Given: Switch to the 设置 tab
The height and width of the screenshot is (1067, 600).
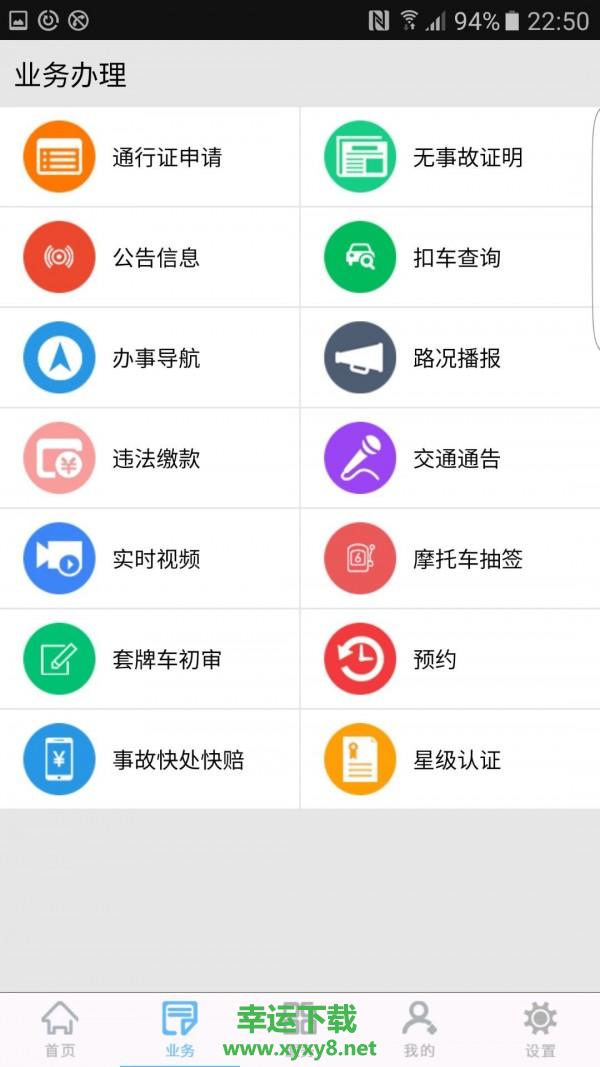Looking at the screenshot, I should point(540,1030).
